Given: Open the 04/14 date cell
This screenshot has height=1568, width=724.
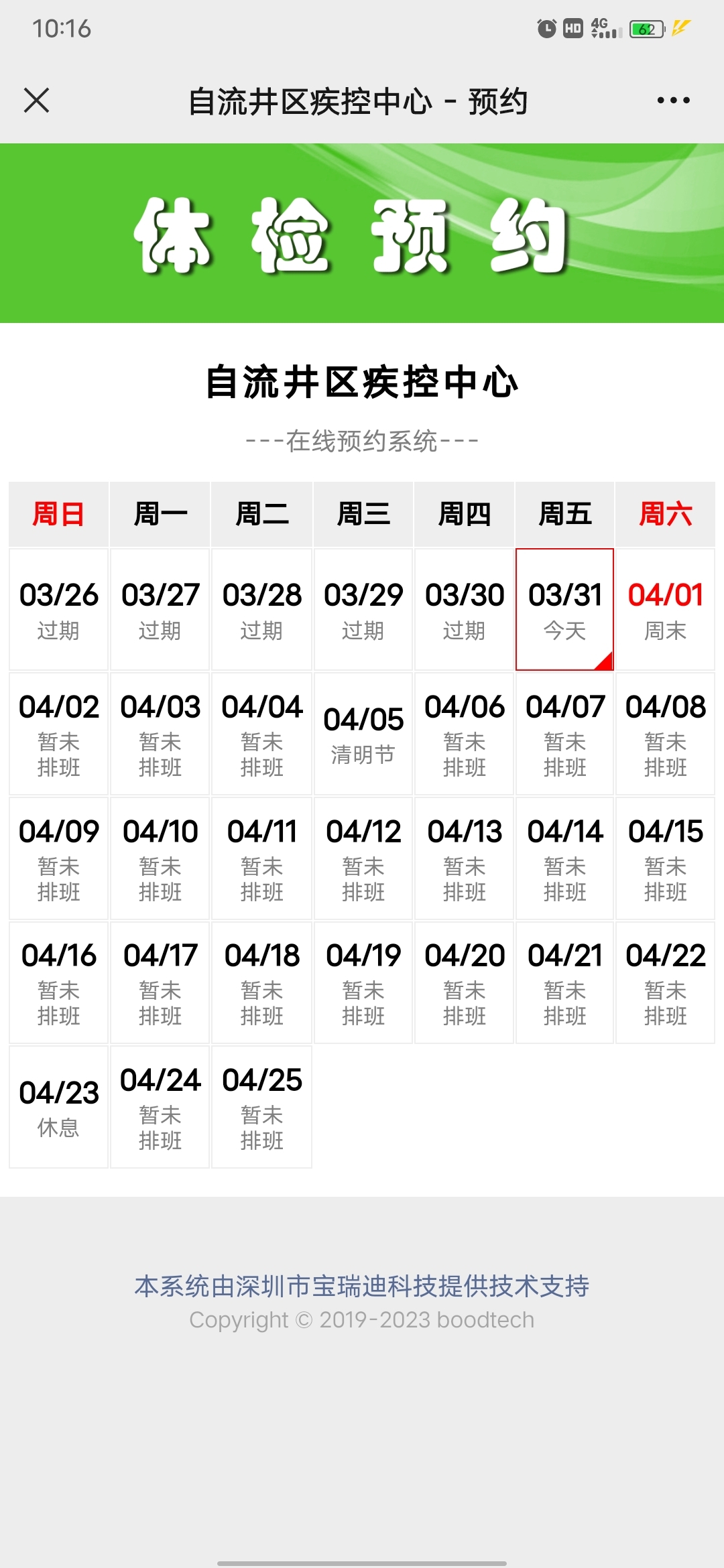Looking at the screenshot, I should click(x=564, y=858).
